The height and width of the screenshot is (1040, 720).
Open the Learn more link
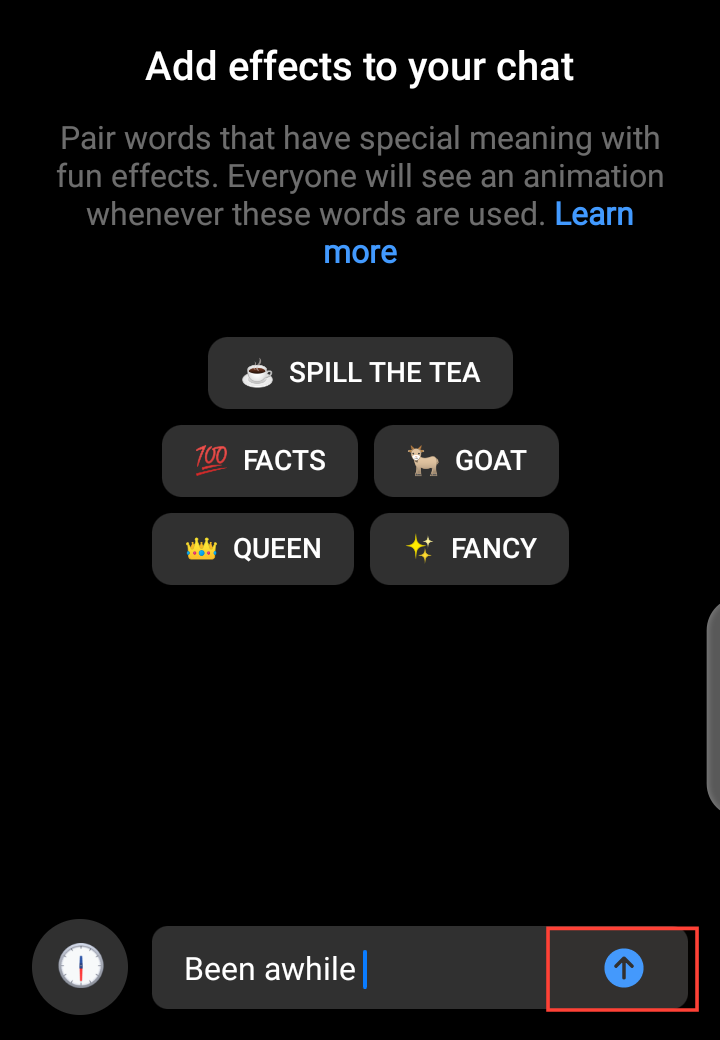coord(594,215)
